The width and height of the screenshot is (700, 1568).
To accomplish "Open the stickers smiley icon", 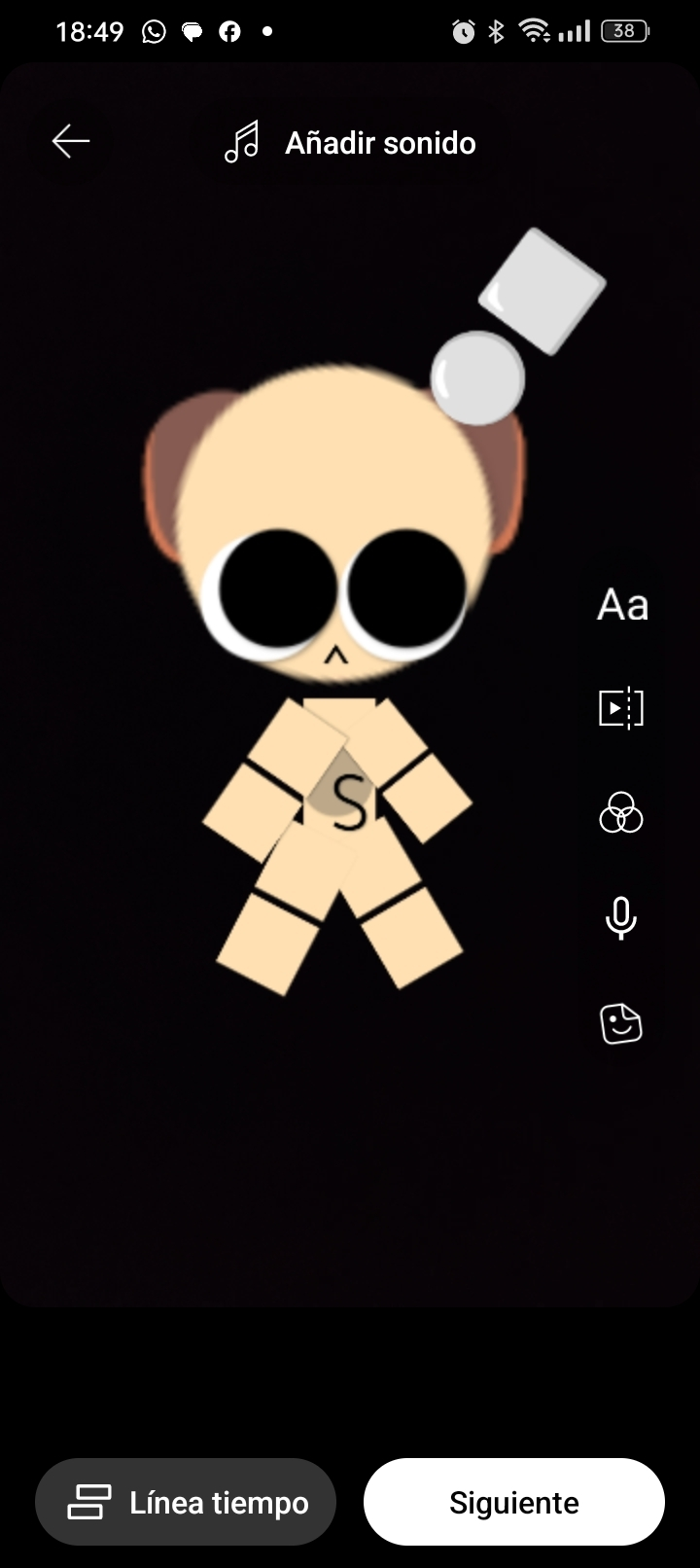I will click(x=621, y=1023).
